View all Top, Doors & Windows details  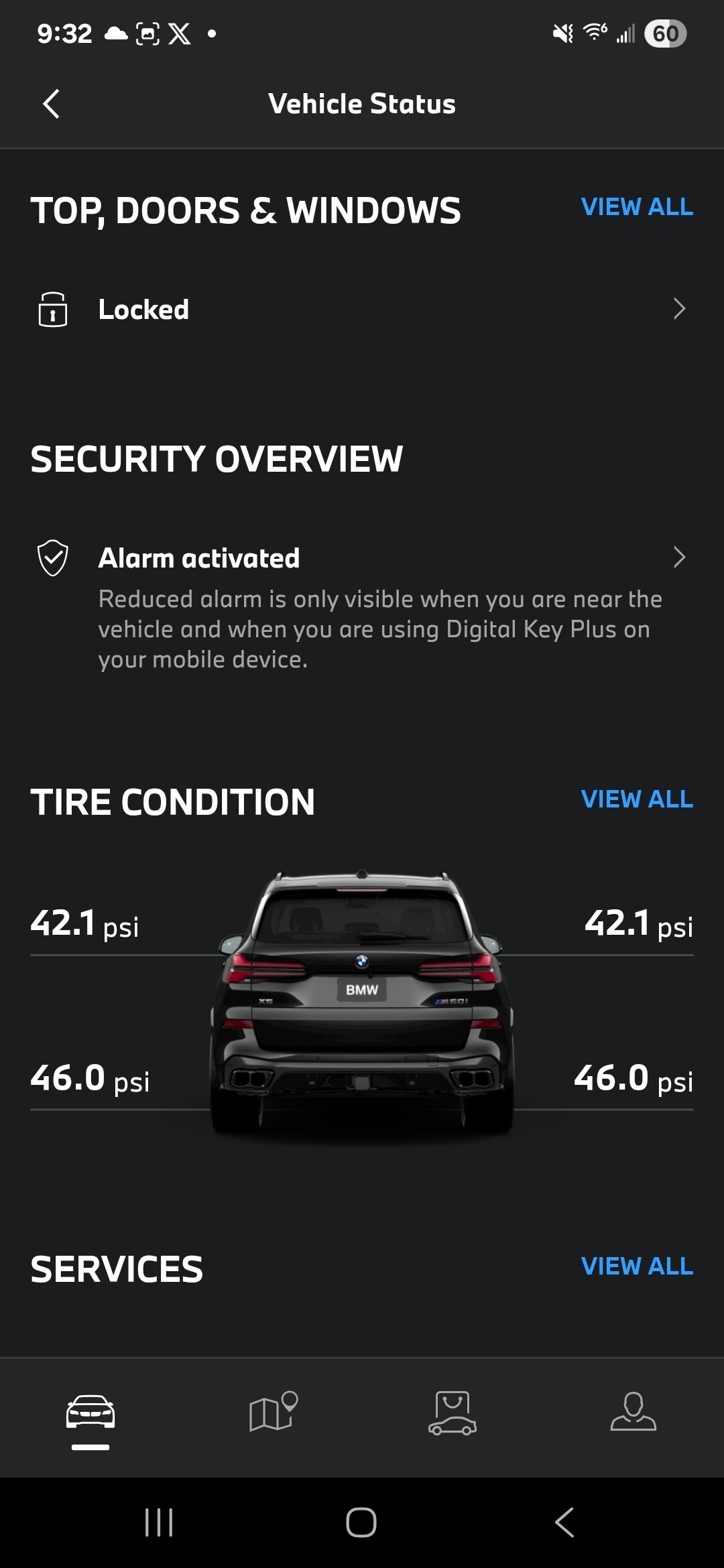point(637,207)
